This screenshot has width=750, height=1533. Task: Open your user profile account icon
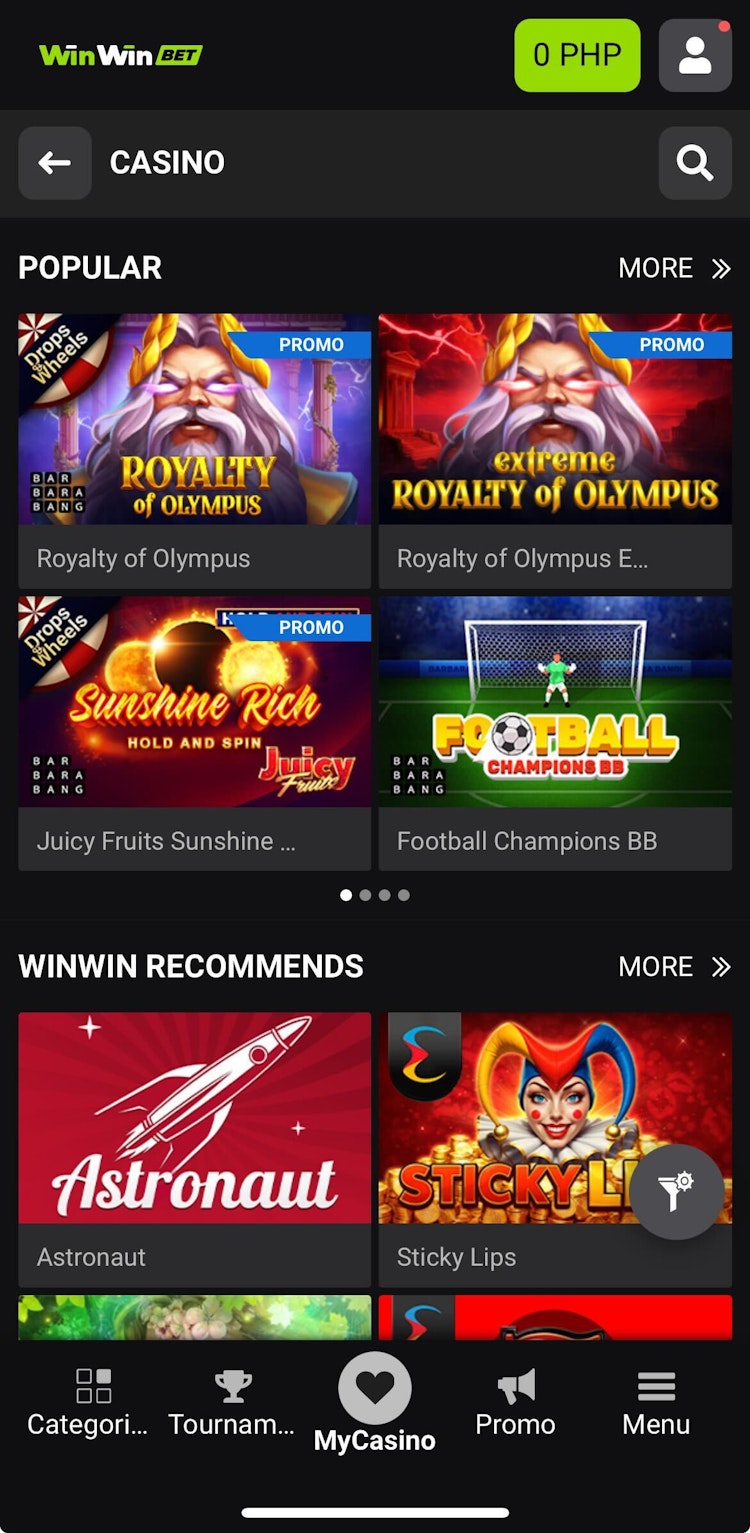pyautogui.click(x=694, y=55)
